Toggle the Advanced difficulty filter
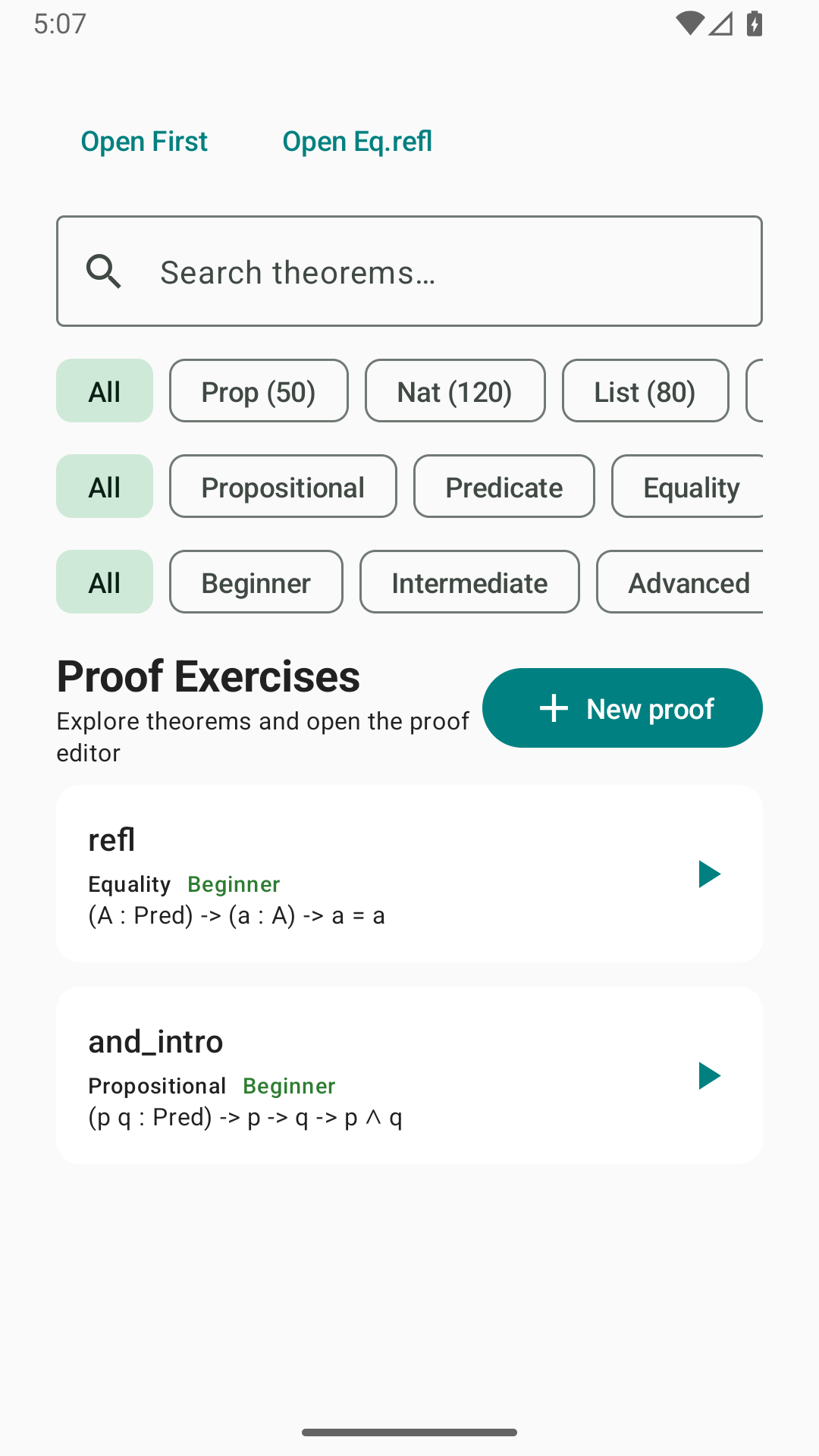The height and width of the screenshot is (1456, 819). tap(689, 582)
